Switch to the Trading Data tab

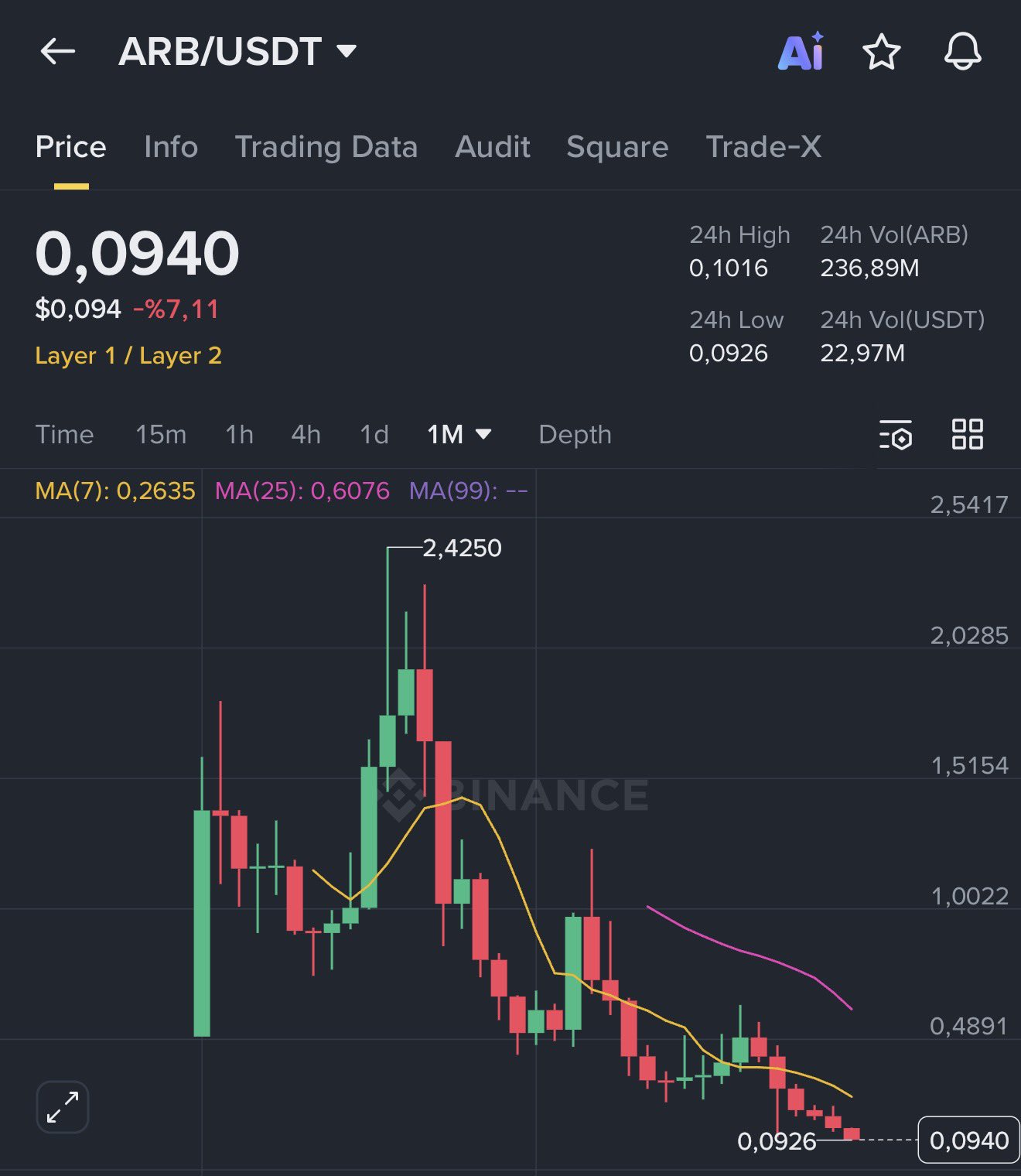click(326, 147)
